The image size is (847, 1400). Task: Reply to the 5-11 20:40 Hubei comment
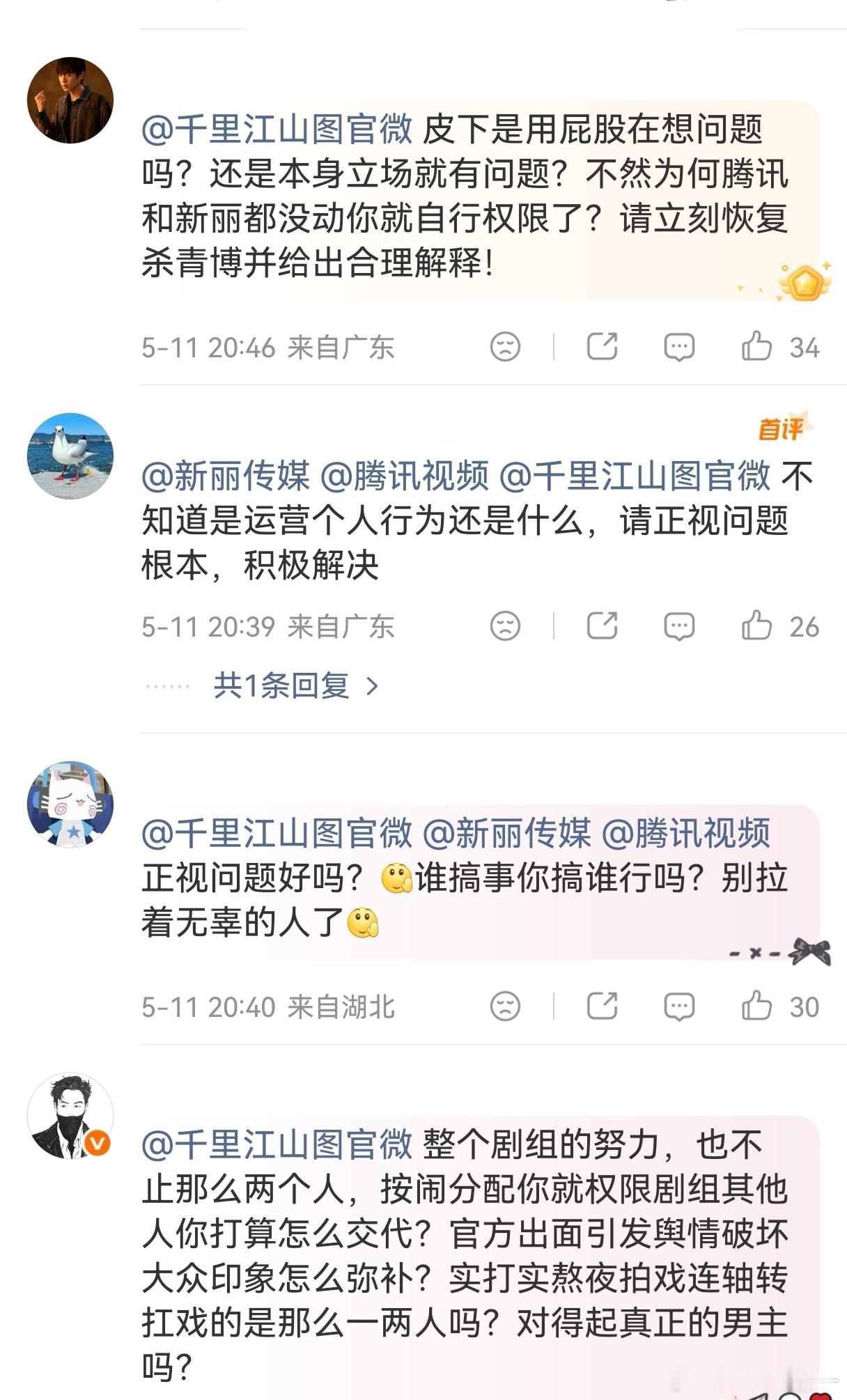coord(679,1006)
